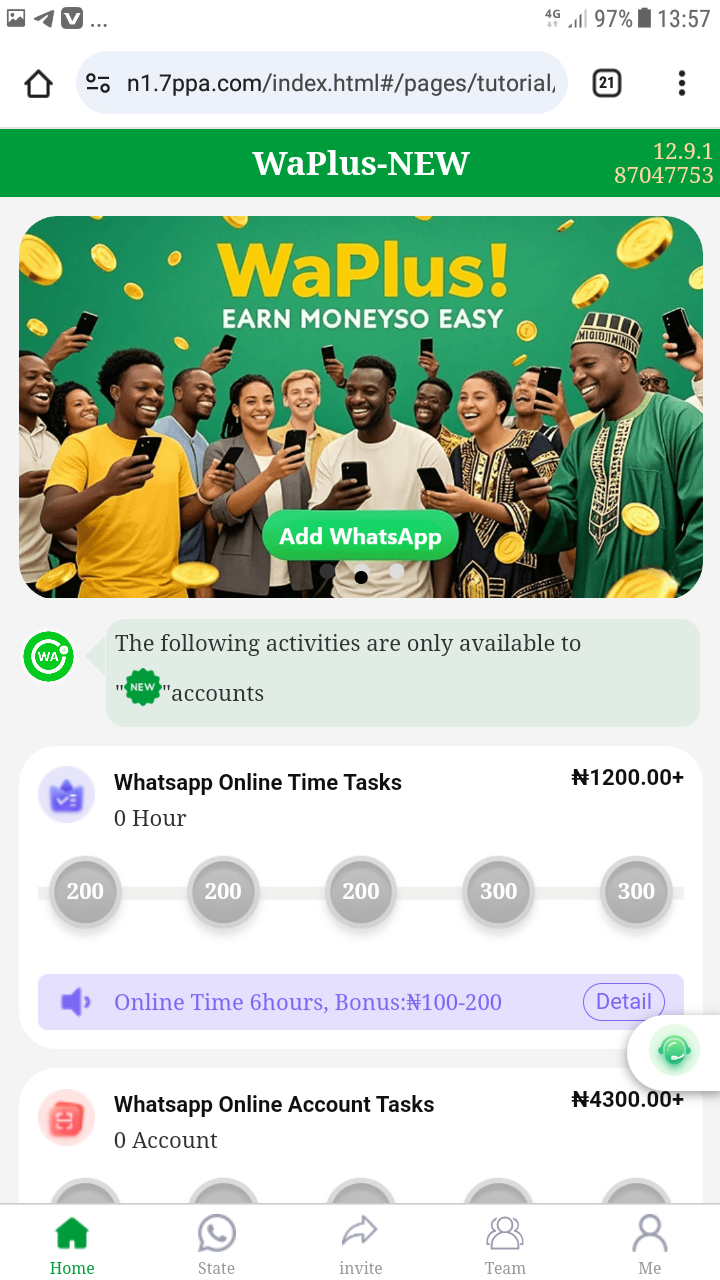Tap the Add WhatsApp button

pos(360,537)
